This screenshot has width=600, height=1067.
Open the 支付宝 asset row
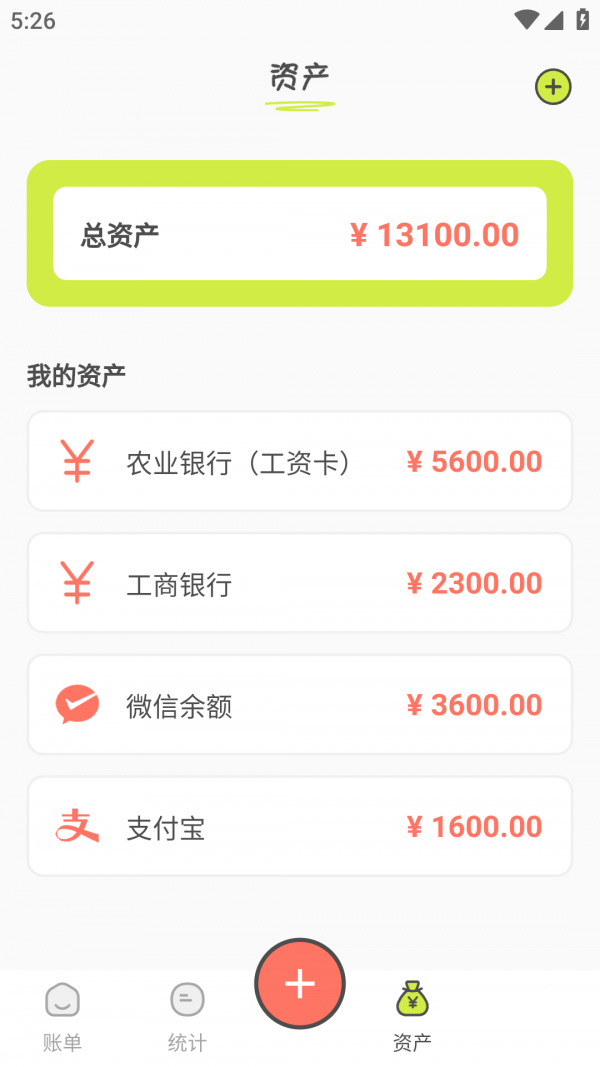pos(300,827)
